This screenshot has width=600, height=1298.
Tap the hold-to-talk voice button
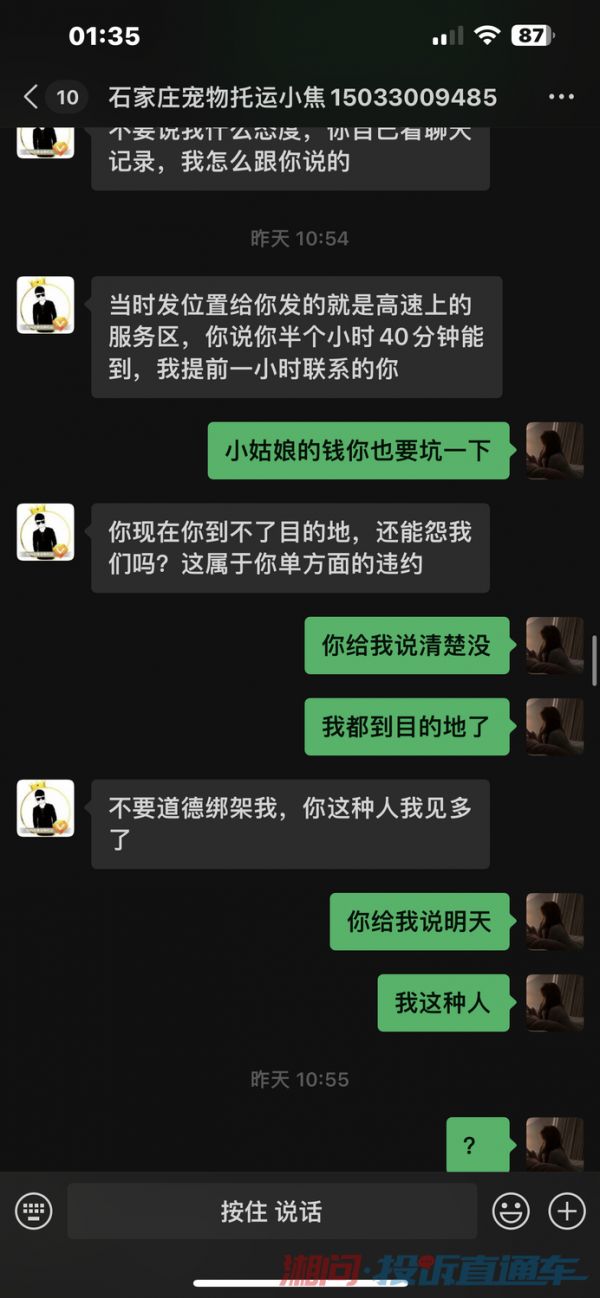pyautogui.click(x=271, y=1211)
